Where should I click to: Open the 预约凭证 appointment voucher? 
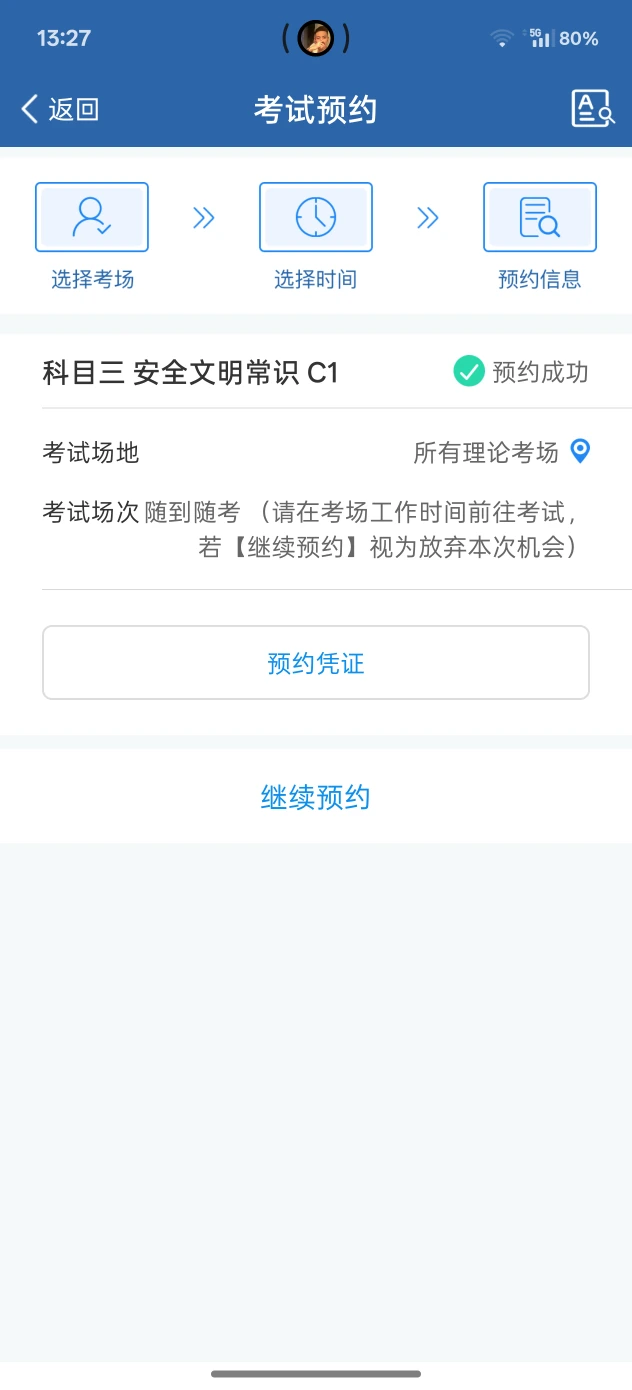316,663
